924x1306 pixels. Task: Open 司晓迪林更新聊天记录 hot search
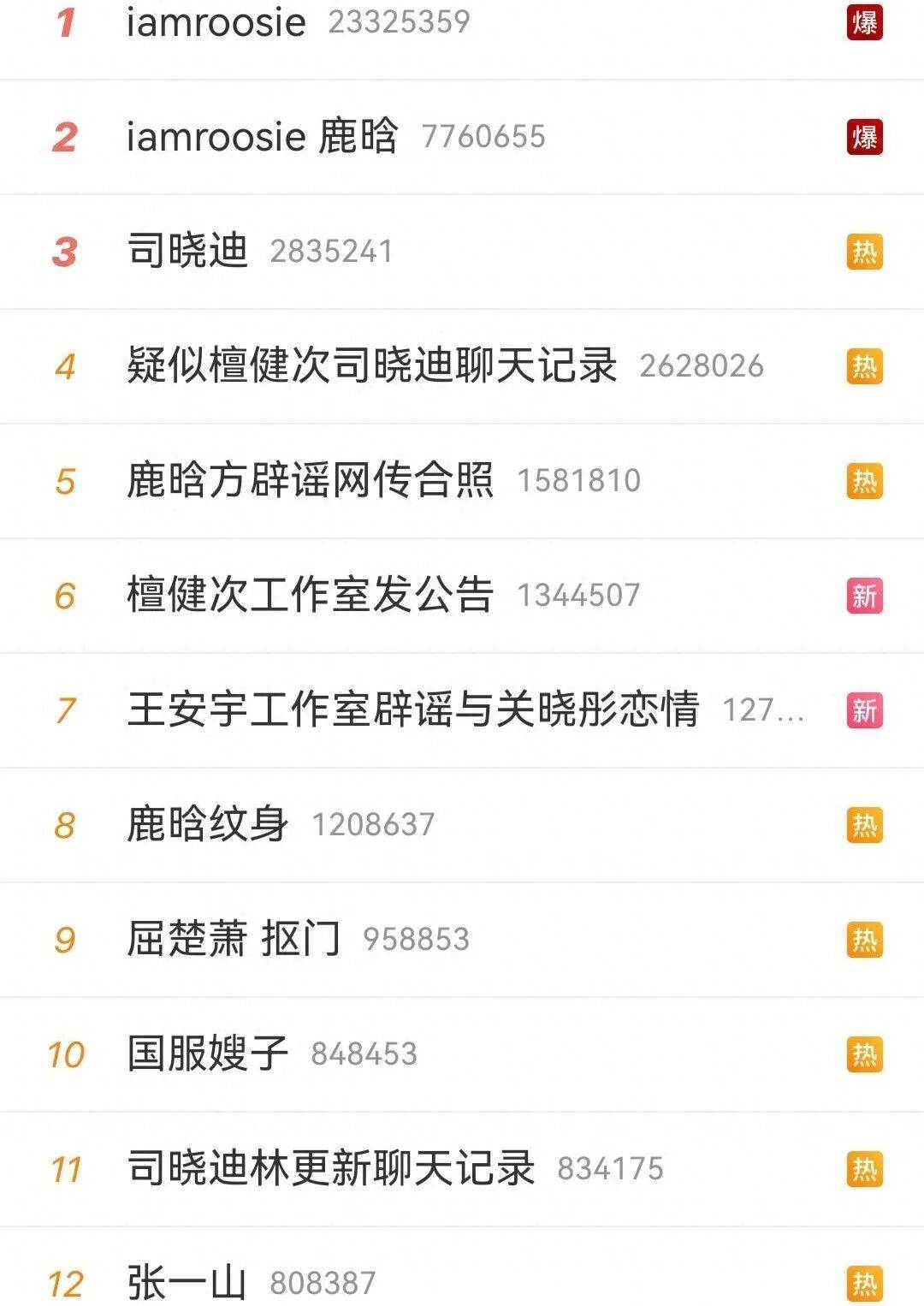(330, 1169)
